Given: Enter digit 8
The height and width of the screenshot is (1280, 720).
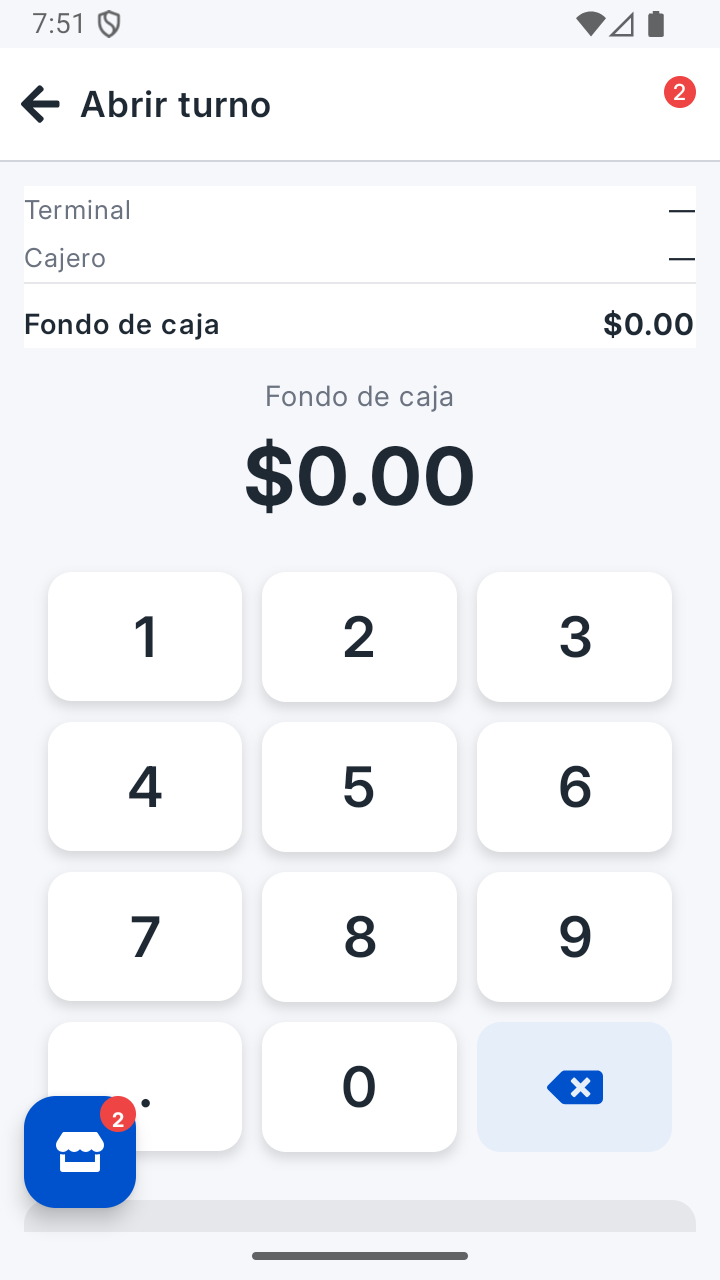Looking at the screenshot, I should click(x=359, y=936).
